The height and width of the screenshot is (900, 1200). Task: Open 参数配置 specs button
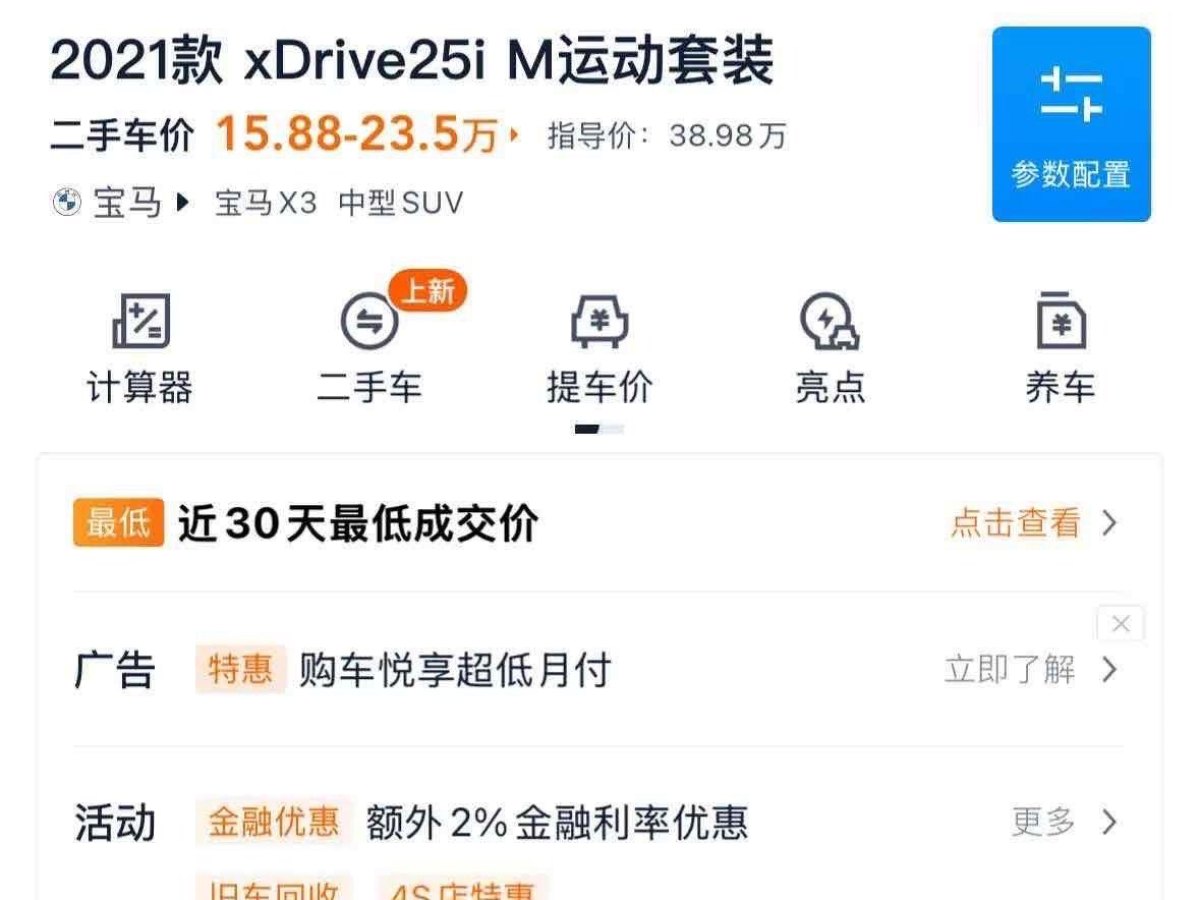coord(1071,124)
